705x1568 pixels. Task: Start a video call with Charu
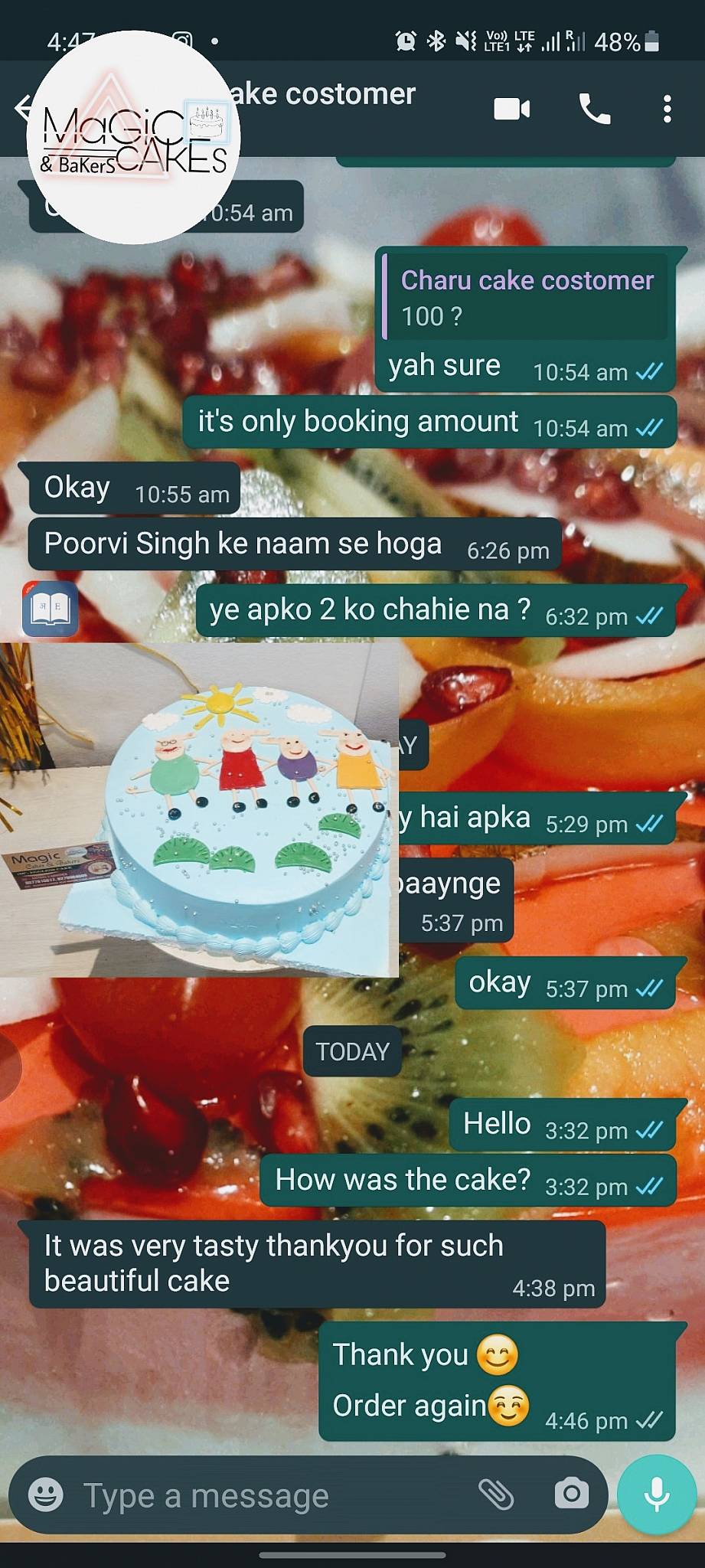click(x=511, y=109)
